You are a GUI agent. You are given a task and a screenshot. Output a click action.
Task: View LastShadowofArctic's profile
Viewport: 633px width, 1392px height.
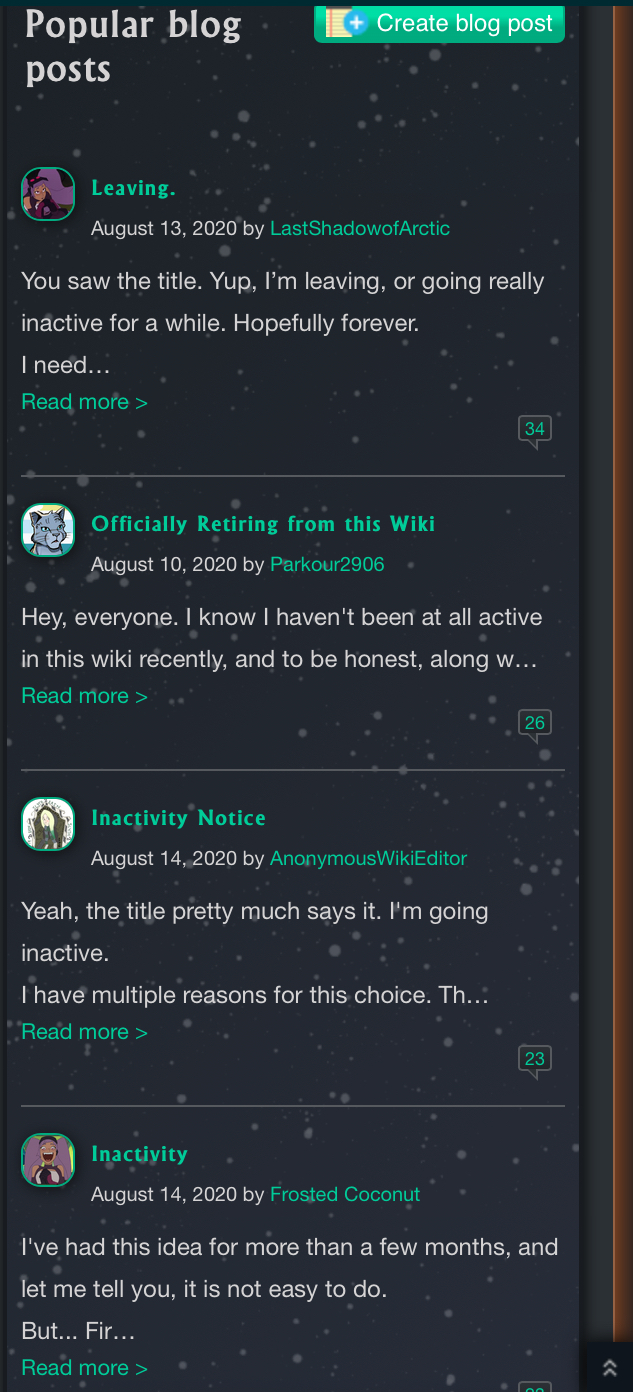[359, 228]
